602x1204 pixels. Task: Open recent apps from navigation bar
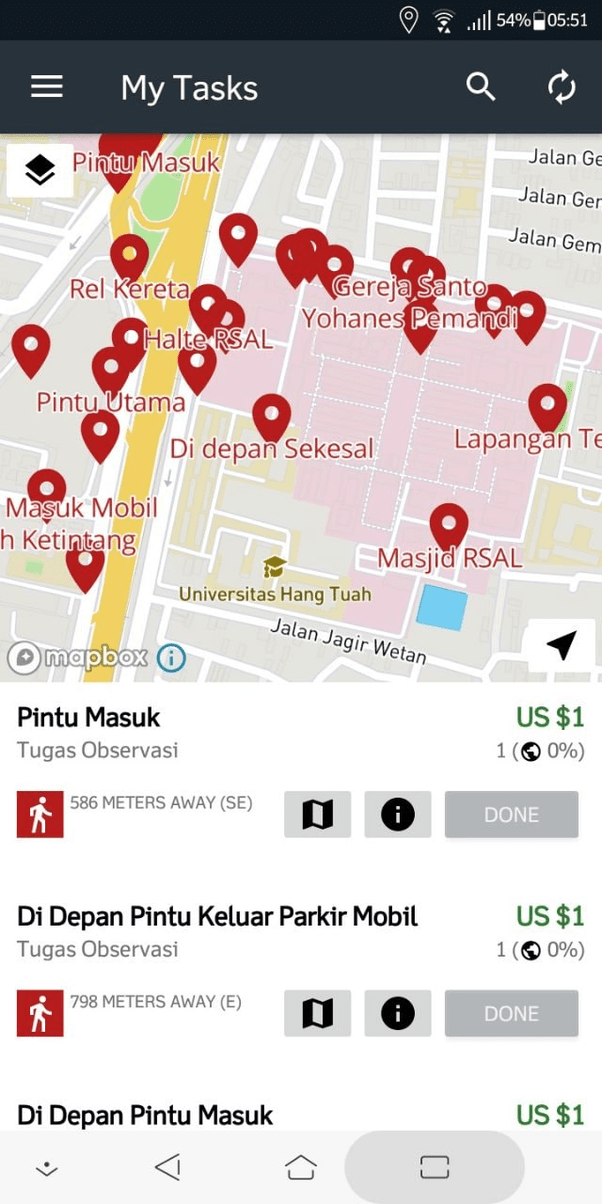(x=434, y=1167)
